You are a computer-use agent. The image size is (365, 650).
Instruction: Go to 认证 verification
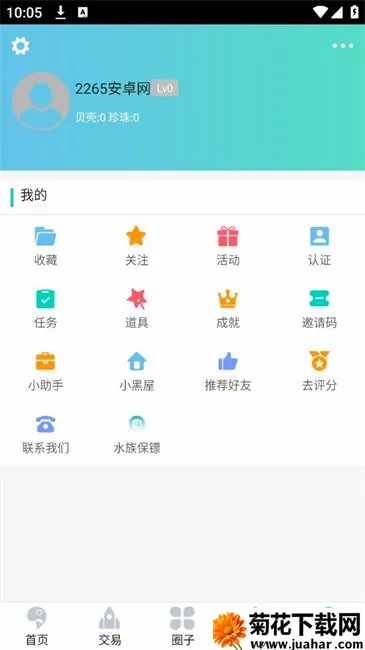pos(319,246)
